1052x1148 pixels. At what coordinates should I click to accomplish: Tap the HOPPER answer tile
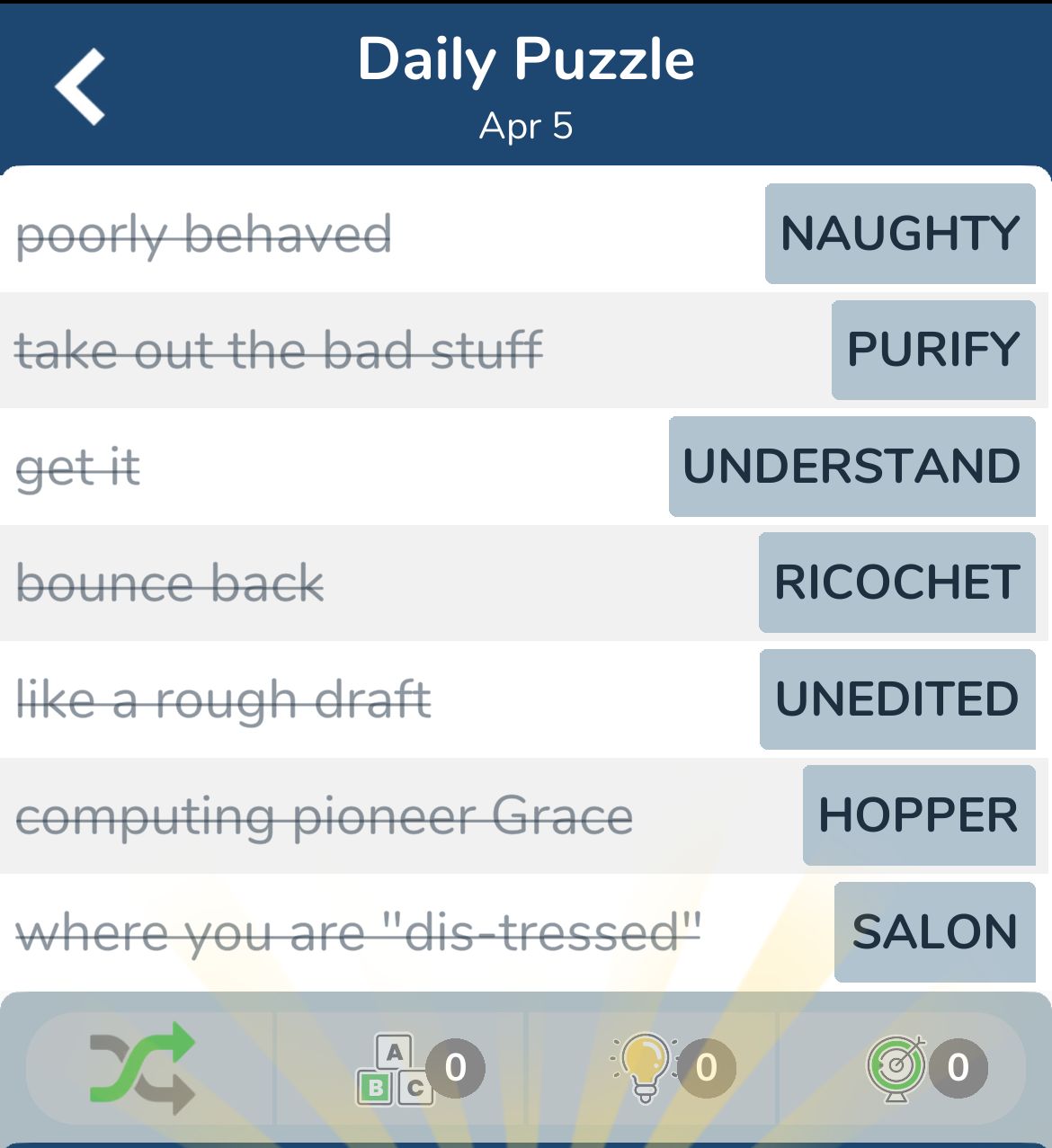click(919, 815)
